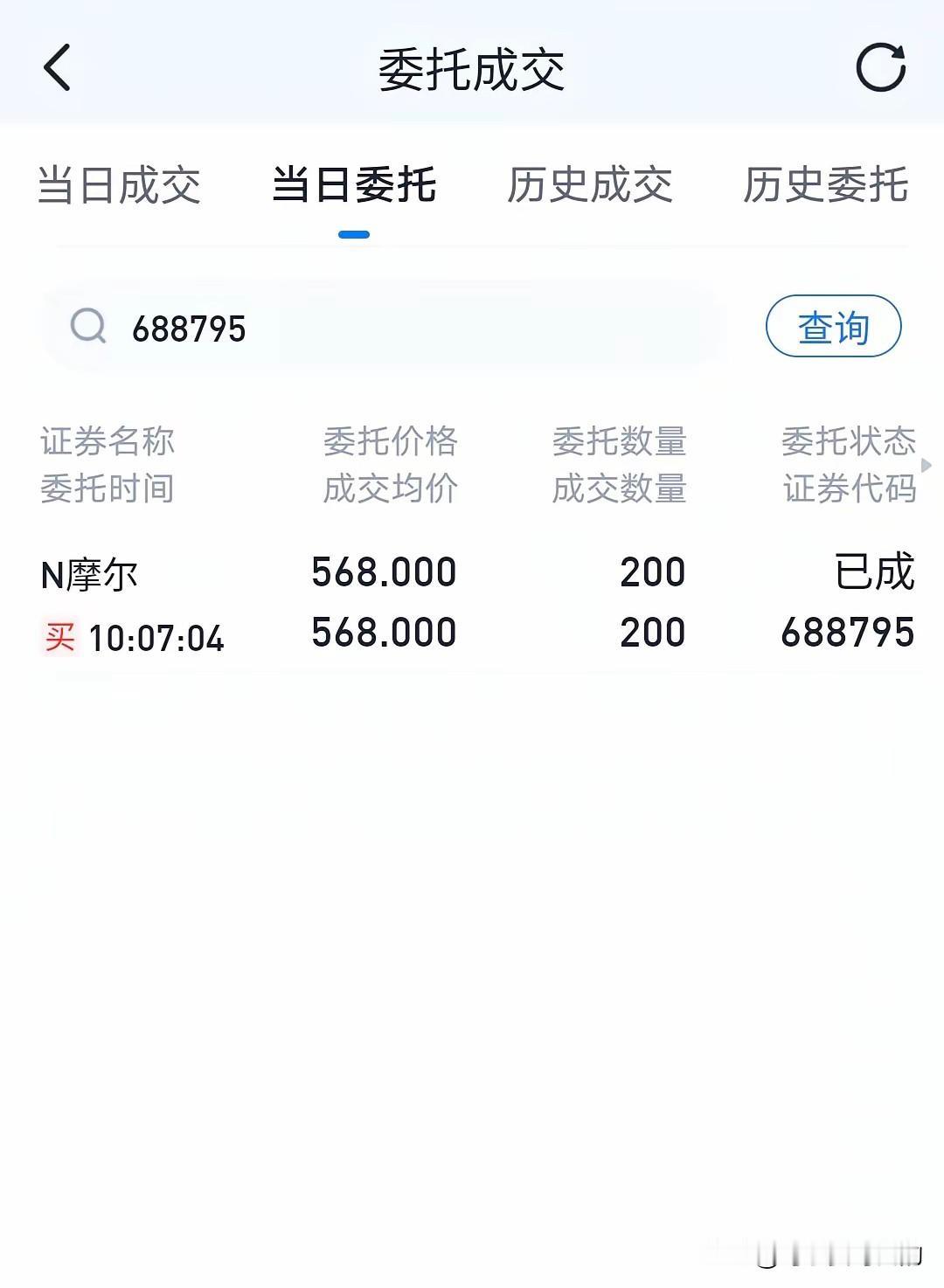
Task: Click the red 买 buy badge
Action: [58, 639]
